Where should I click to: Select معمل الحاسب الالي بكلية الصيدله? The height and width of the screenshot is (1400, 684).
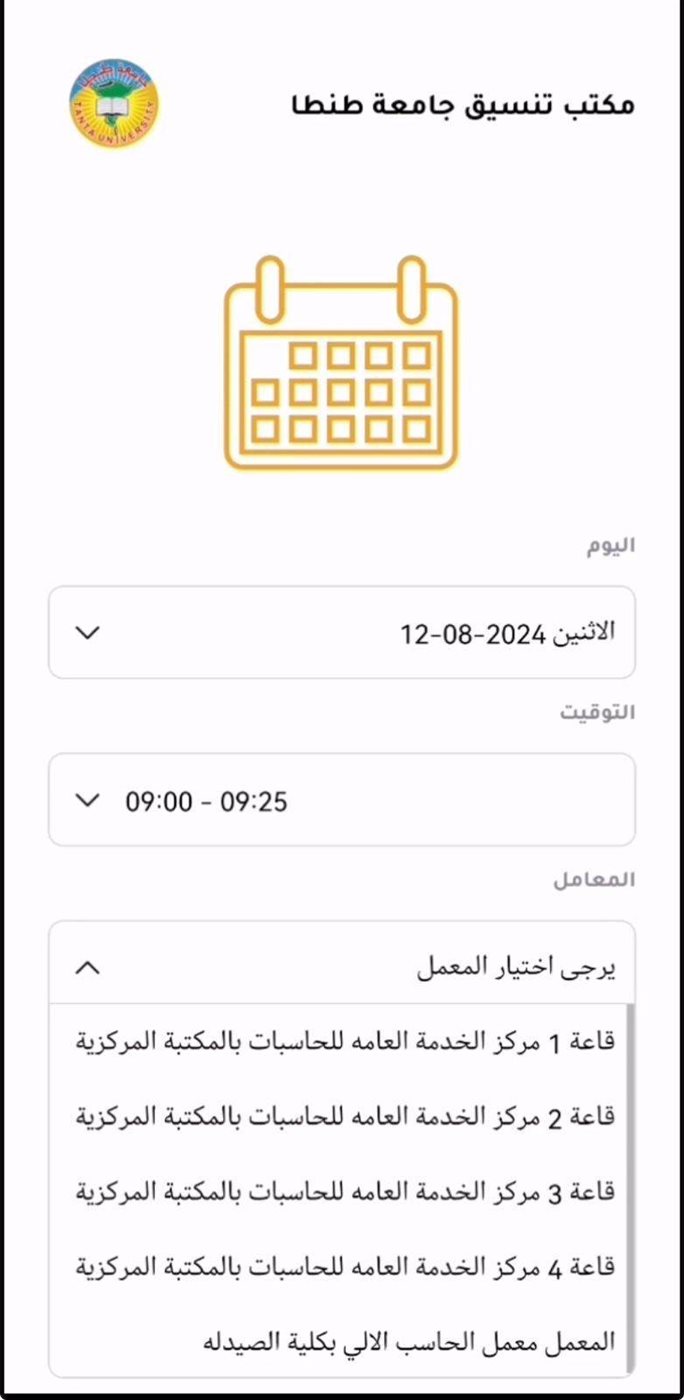408,1341
